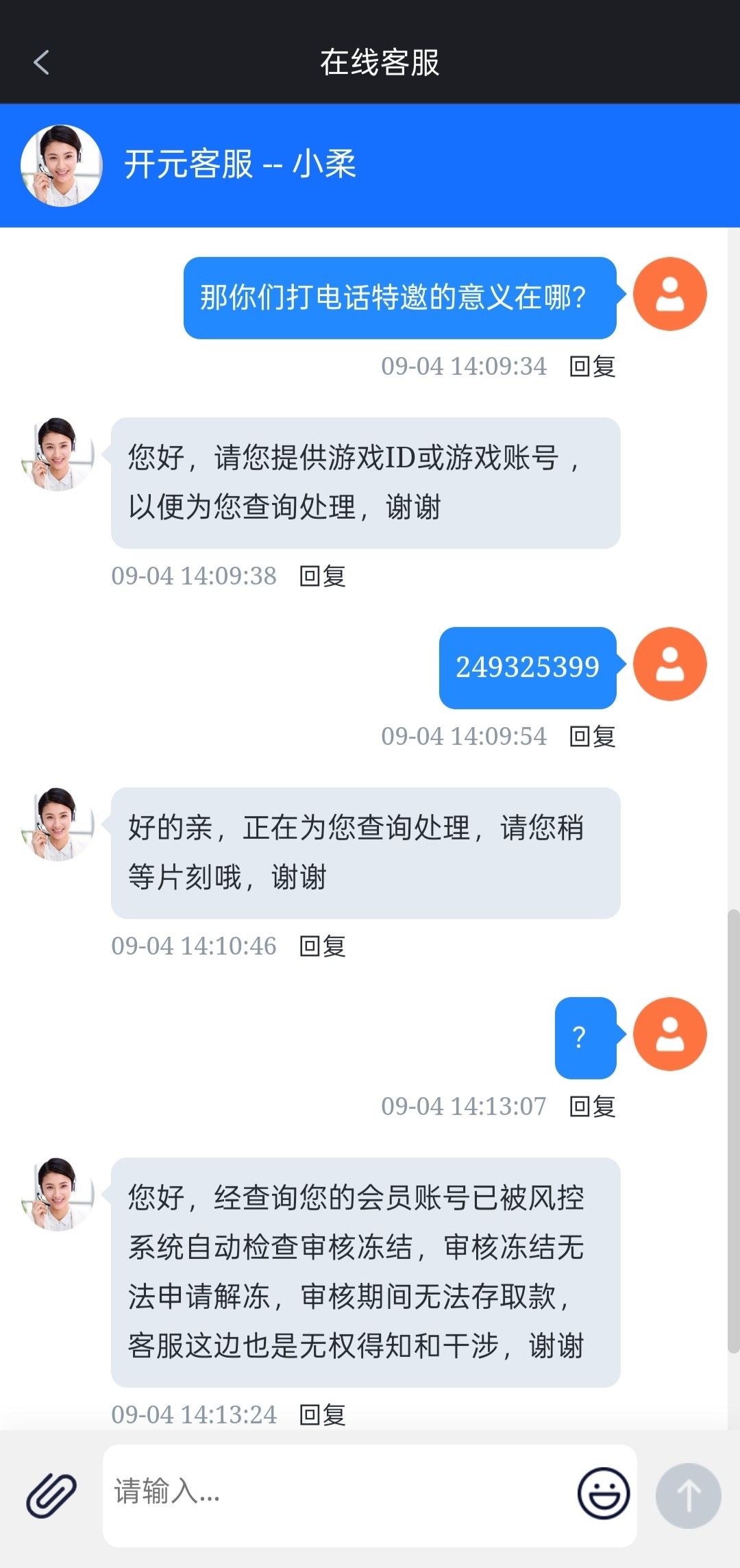Tap 回复 under the 14:10:46 message

click(323, 946)
